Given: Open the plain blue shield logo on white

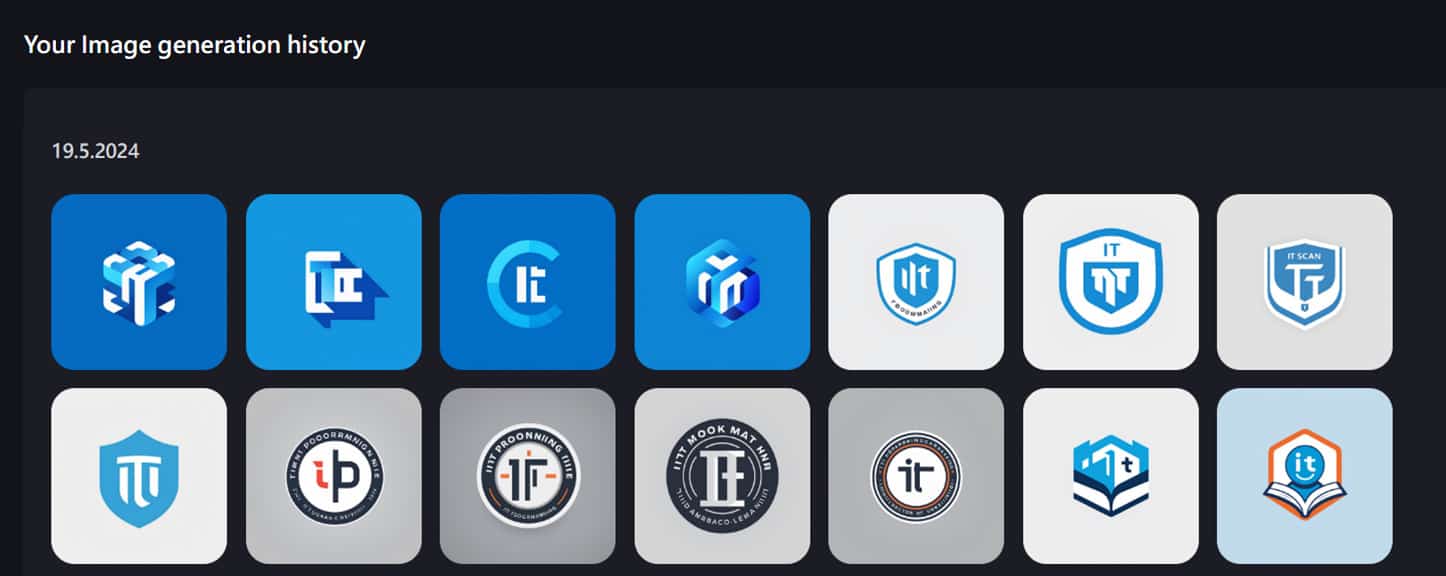Looking at the screenshot, I should pos(139,476).
